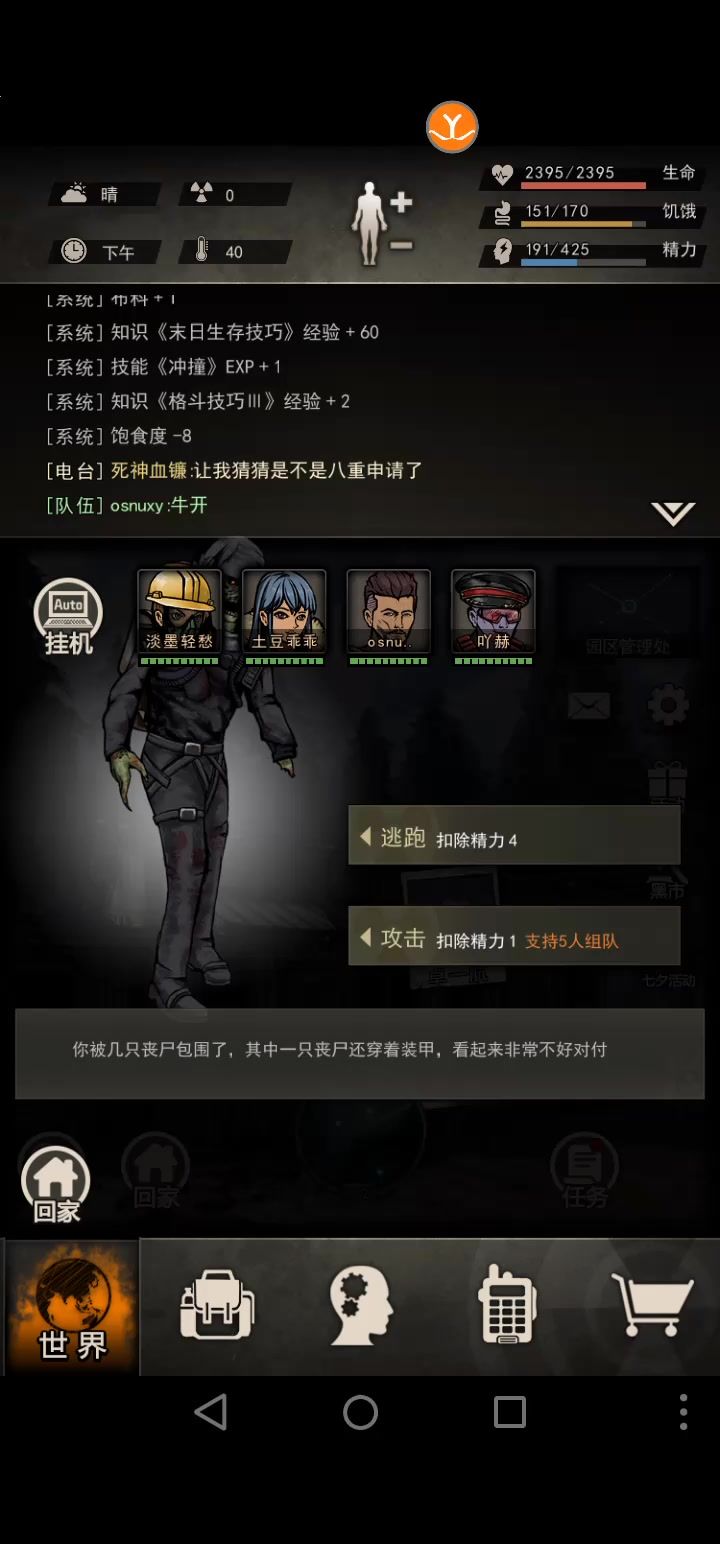This screenshot has height=1544, width=720.
Task: Open the system recent apps button
Action: 509,1412
